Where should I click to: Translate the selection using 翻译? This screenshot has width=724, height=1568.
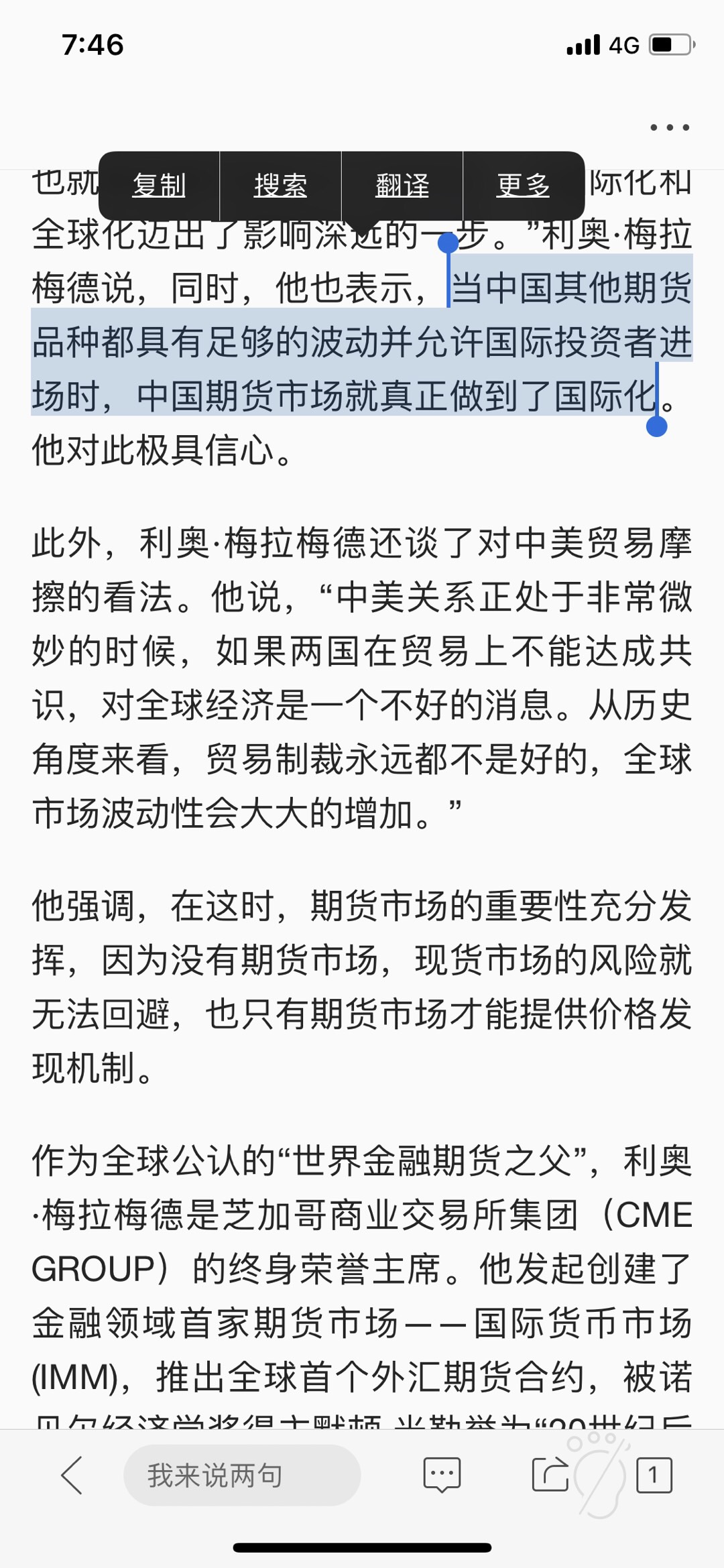pyautogui.click(x=402, y=186)
